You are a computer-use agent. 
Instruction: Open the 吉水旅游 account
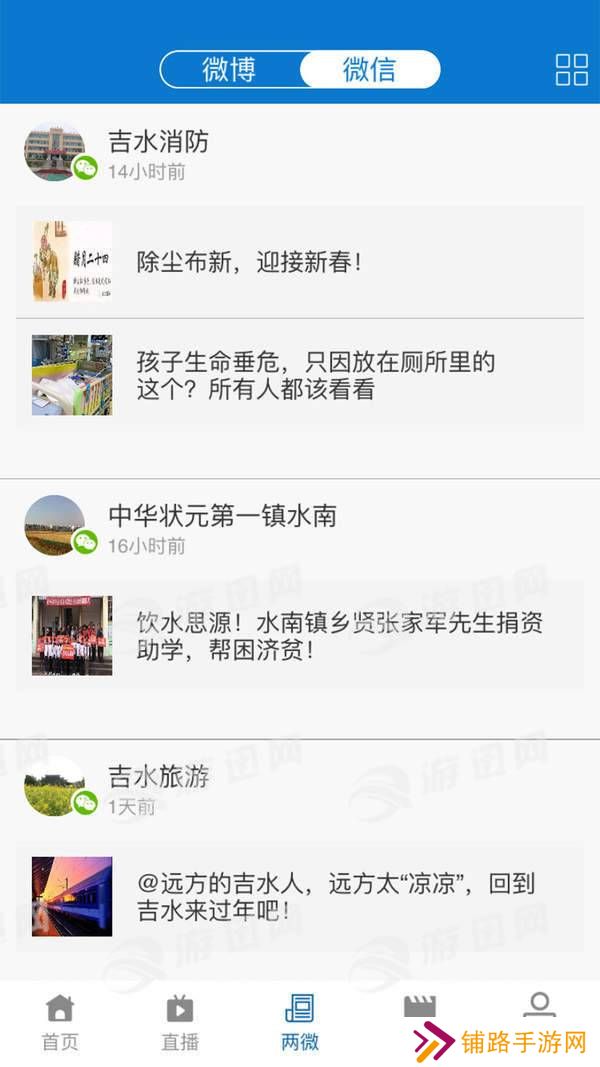click(x=159, y=776)
